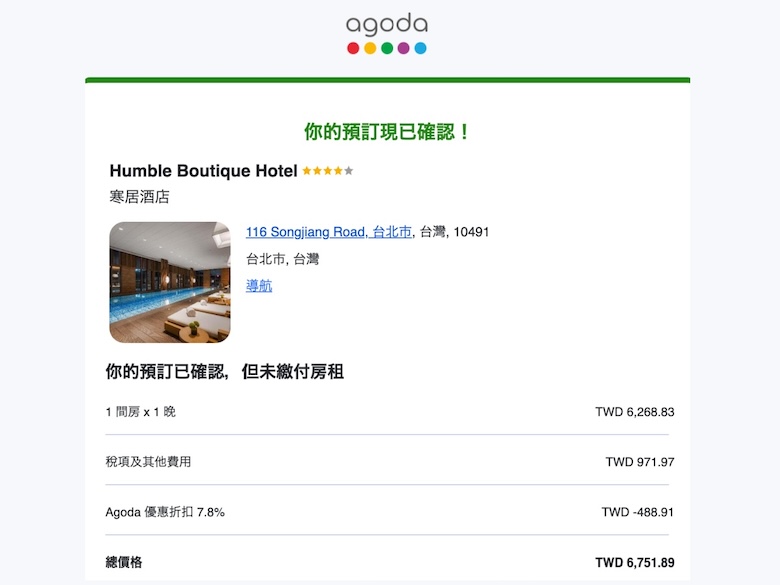Tap the 導航 navigation link
This screenshot has height=585, width=780.
pyautogui.click(x=259, y=286)
